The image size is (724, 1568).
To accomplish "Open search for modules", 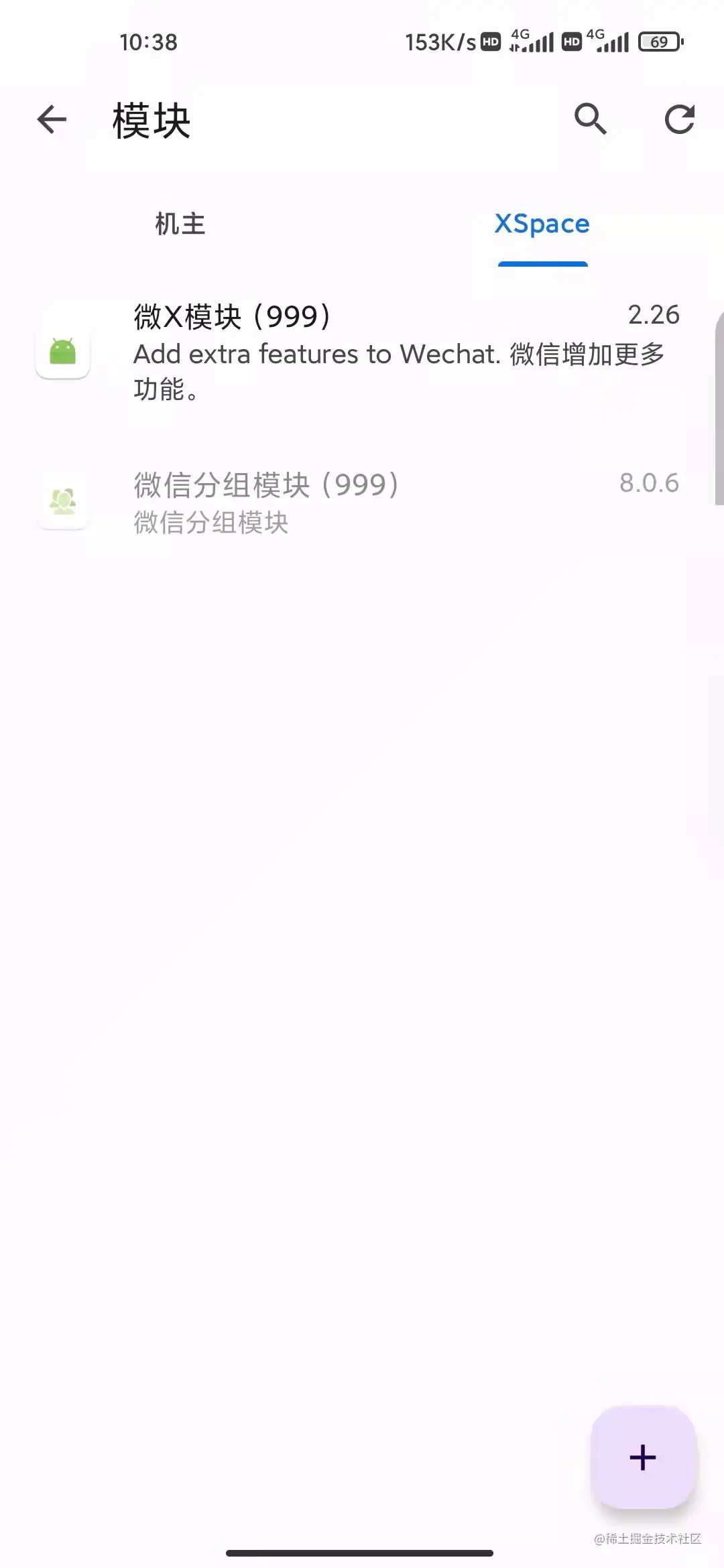I will tap(591, 120).
